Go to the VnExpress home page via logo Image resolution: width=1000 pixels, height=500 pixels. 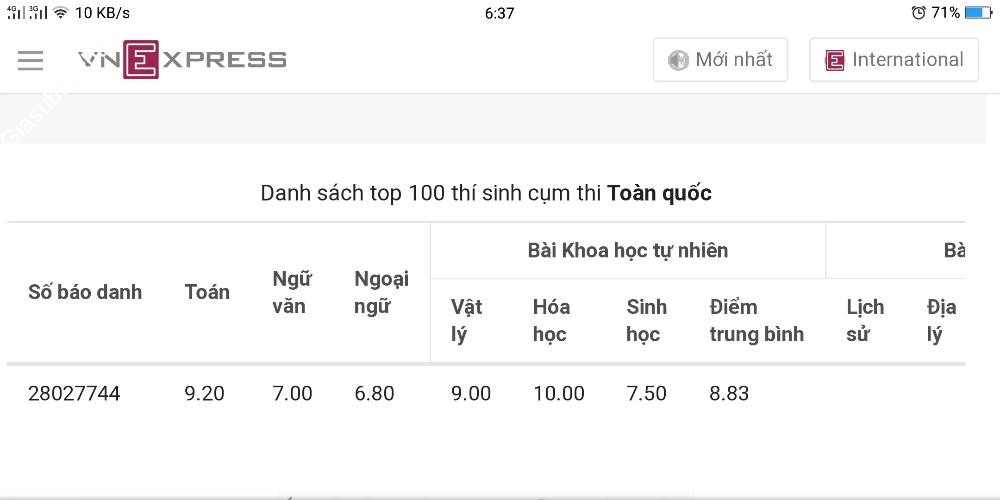tap(182, 59)
